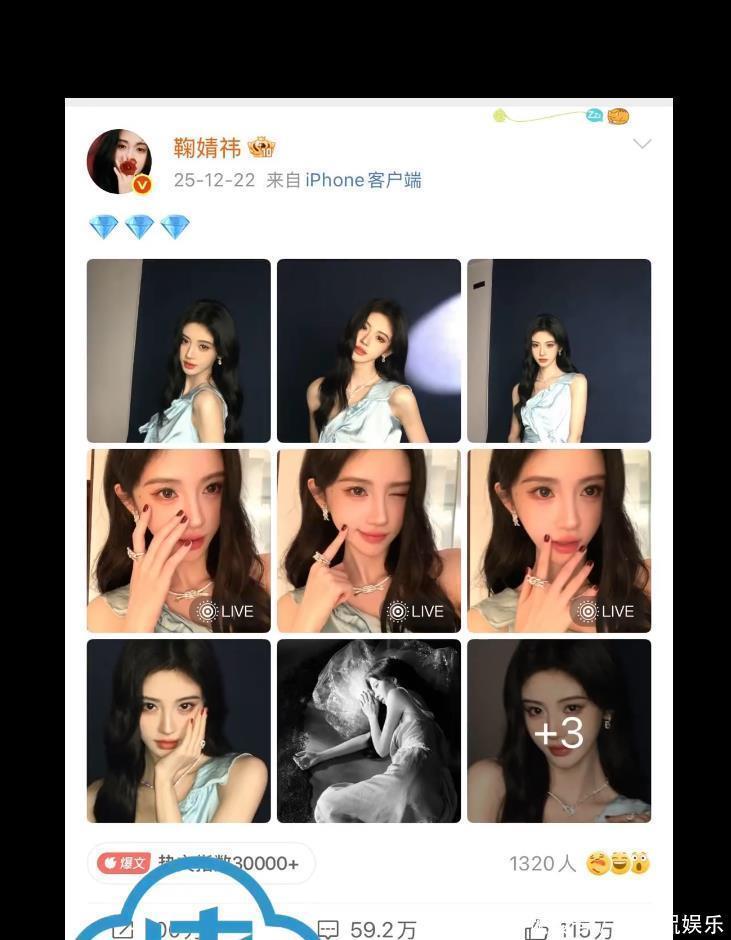This screenshot has width=731, height=940.
Task: Open the third photo in the top row
Action: (x=559, y=351)
